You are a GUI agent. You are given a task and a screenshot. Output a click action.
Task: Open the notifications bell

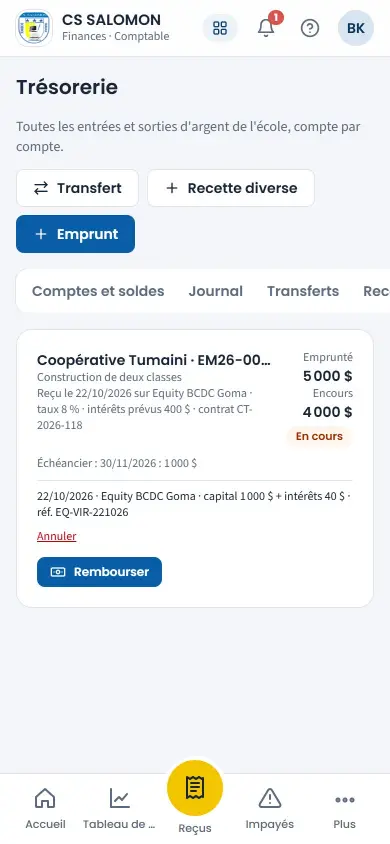pyautogui.click(x=266, y=28)
